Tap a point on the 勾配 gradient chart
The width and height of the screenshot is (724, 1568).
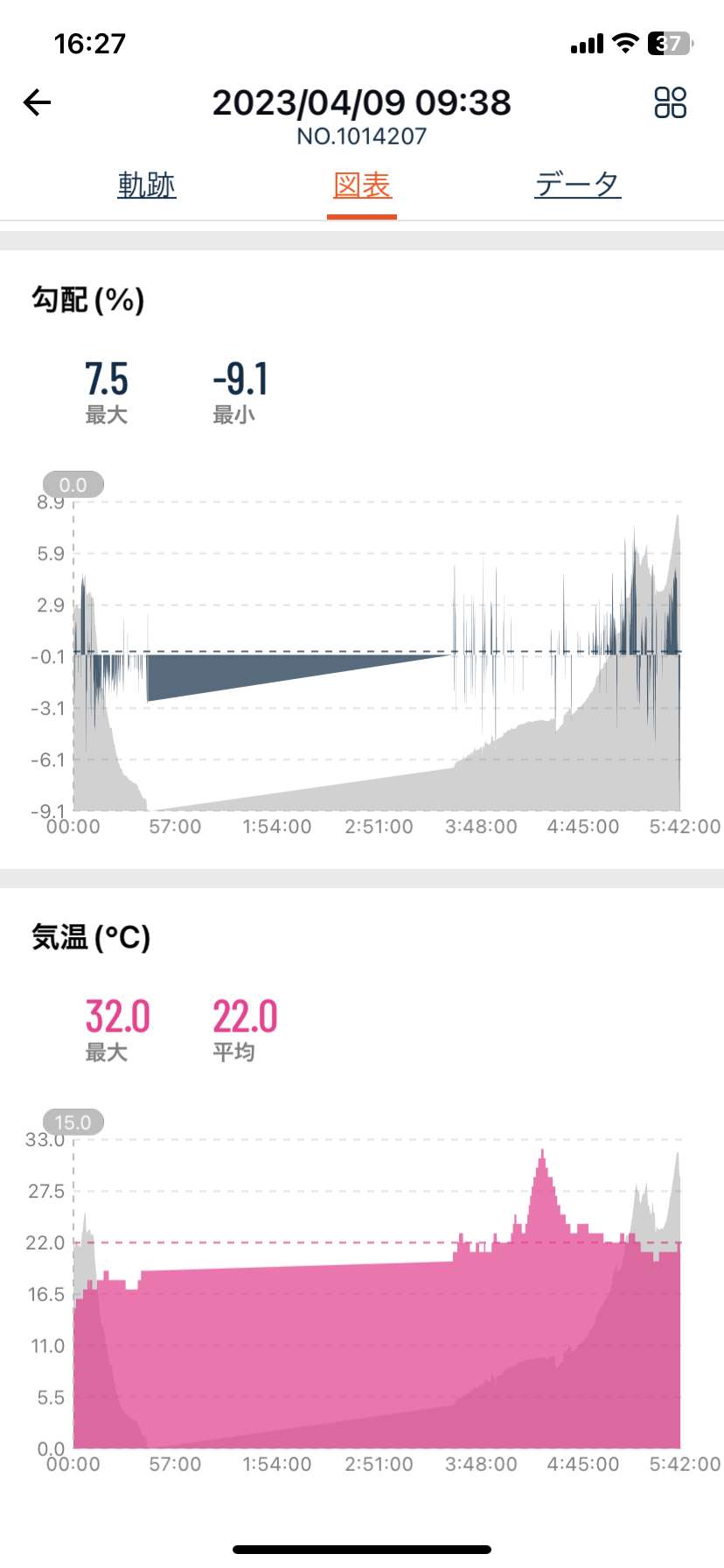pos(377,656)
